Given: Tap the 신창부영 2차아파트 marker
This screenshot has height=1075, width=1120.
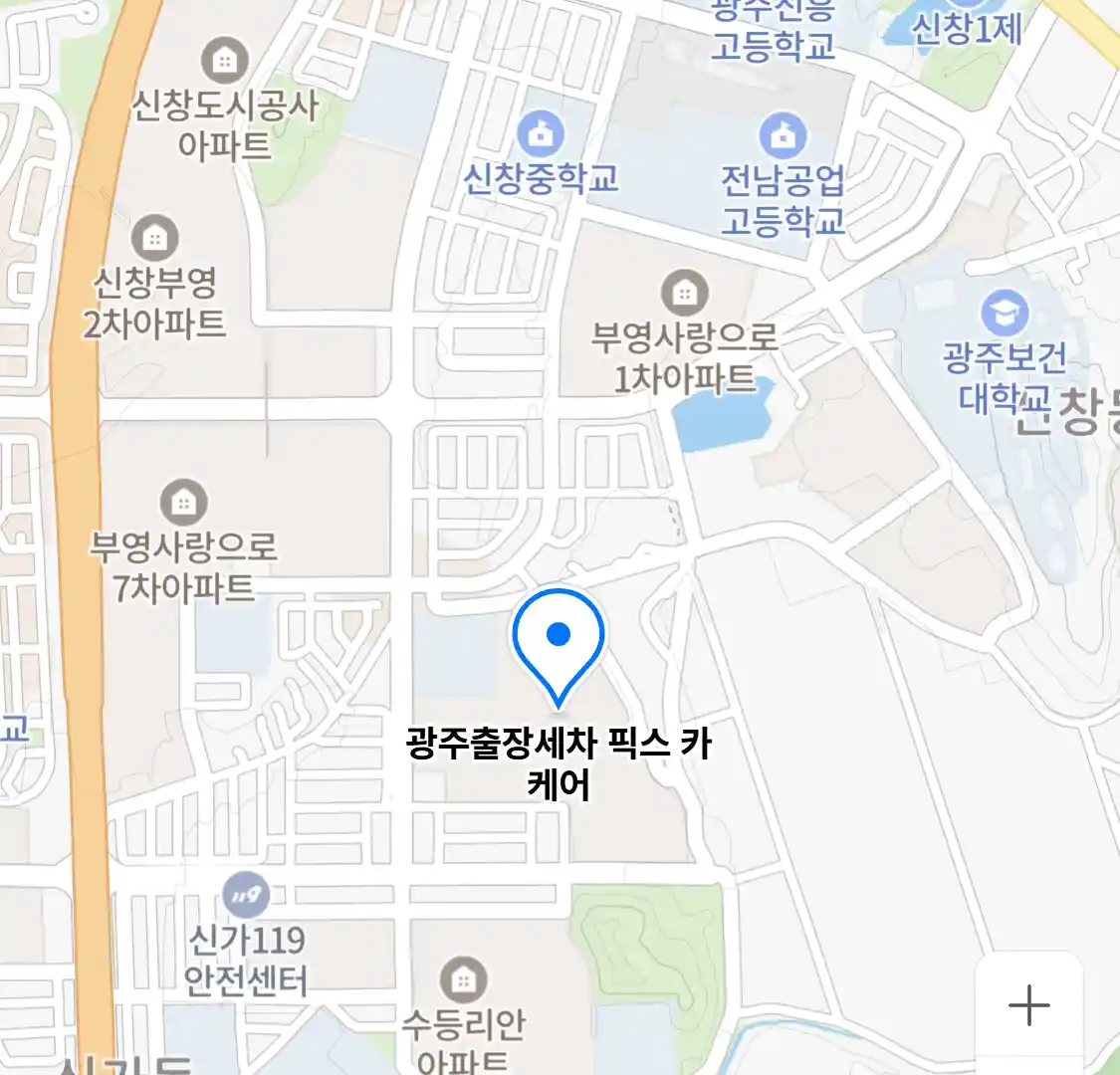Looking at the screenshot, I should point(154,238).
